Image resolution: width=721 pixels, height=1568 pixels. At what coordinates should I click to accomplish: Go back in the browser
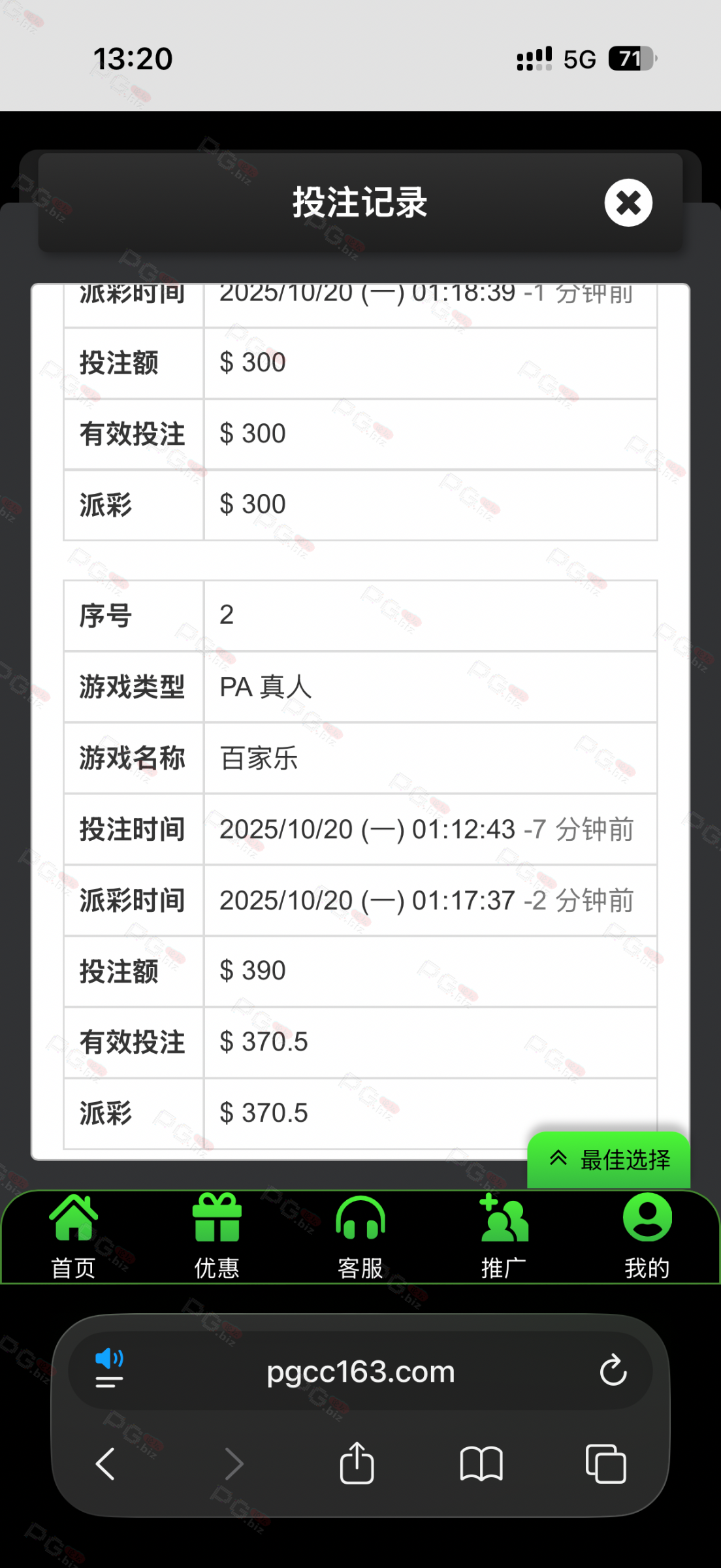click(x=106, y=1463)
